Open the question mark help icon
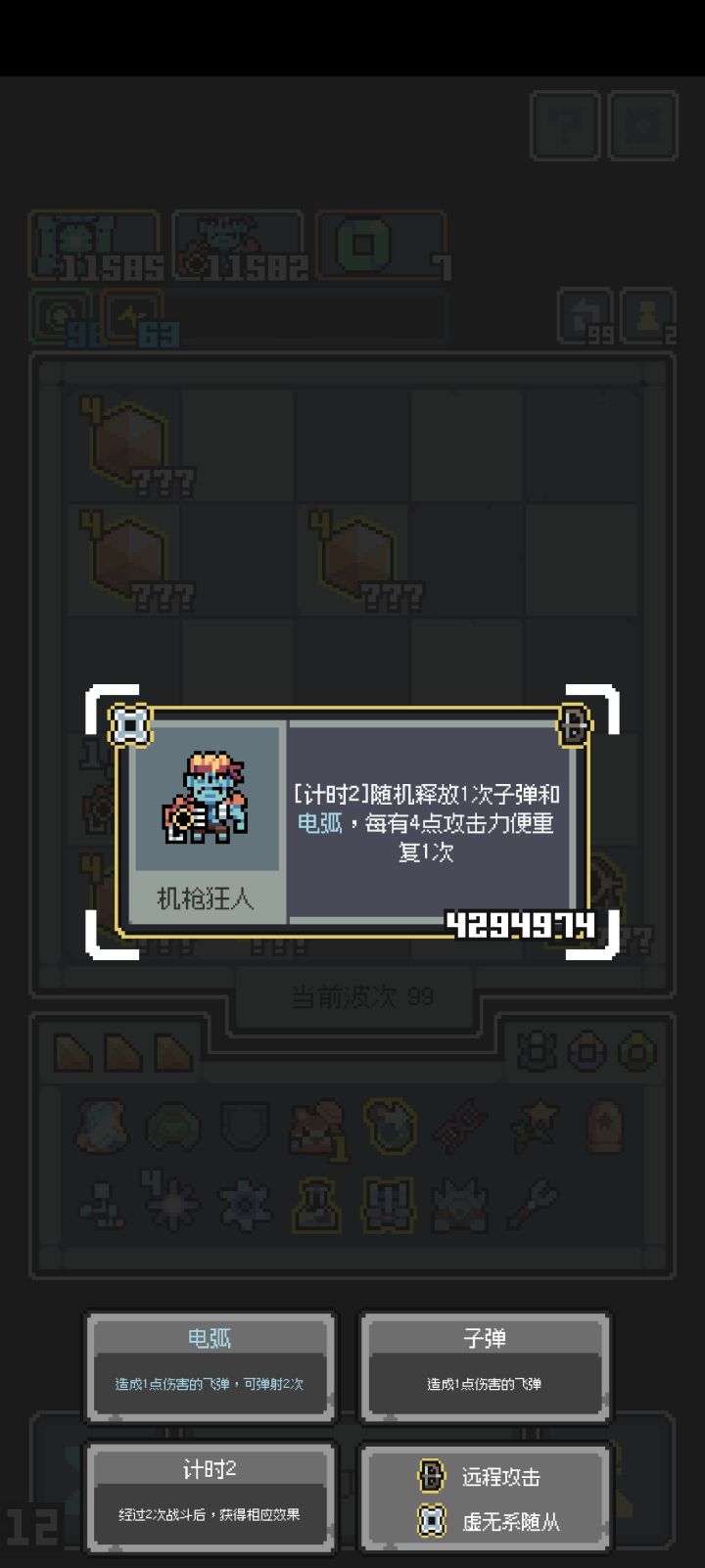 (565, 125)
